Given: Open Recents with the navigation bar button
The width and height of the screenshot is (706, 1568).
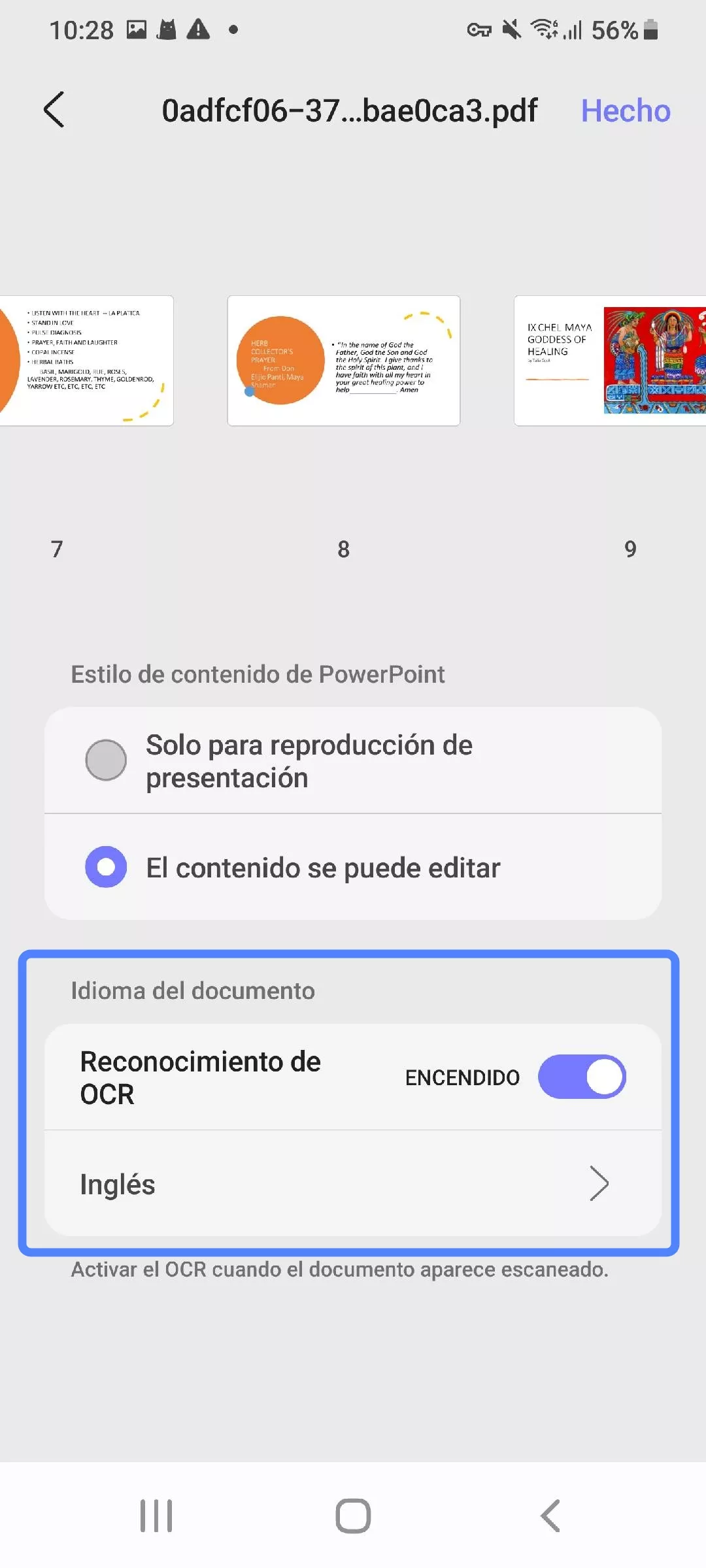Looking at the screenshot, I should click(x=155, y=1517).
